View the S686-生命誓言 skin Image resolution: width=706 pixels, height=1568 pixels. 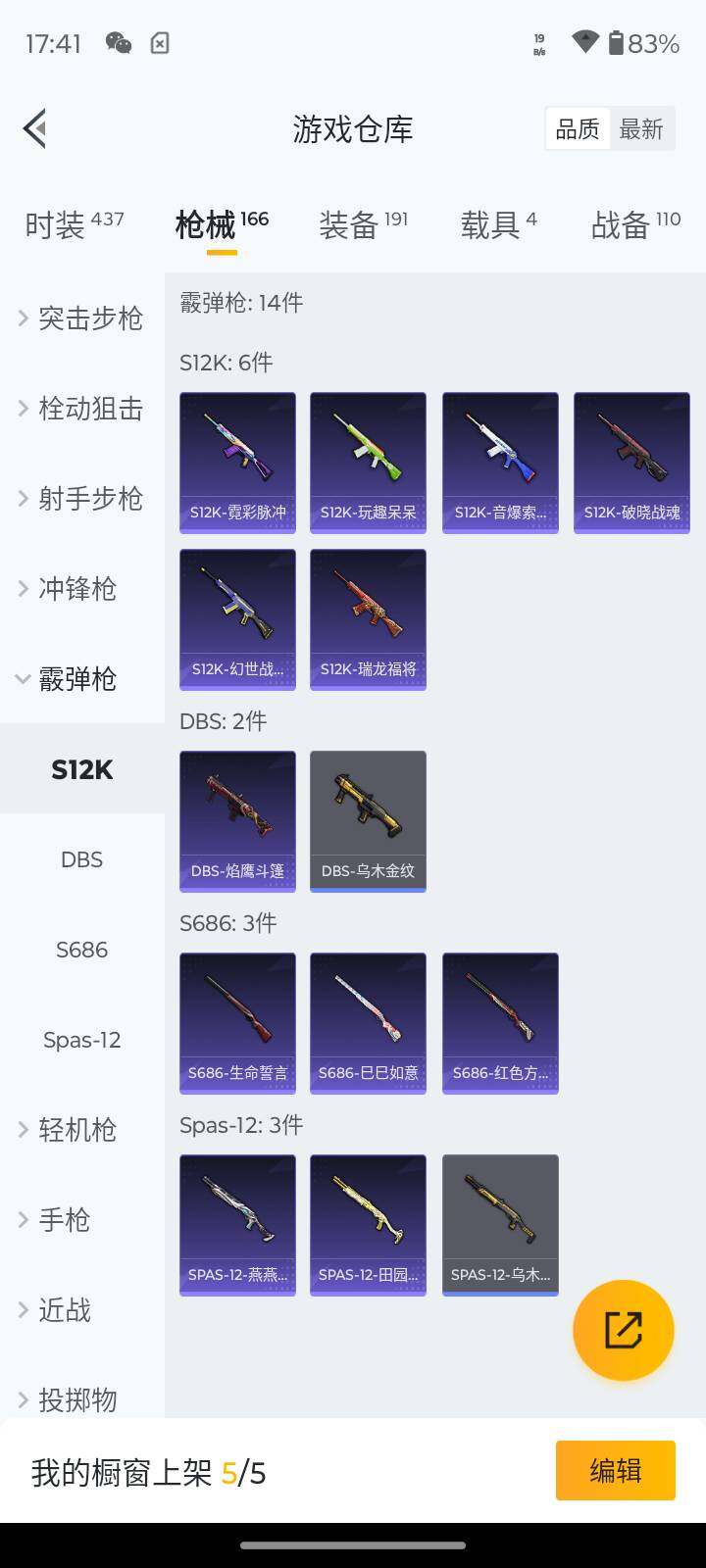[237, 1023]
